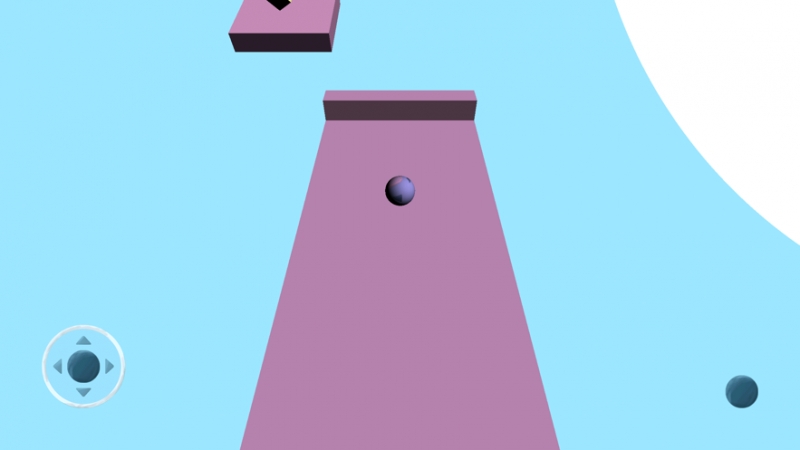
Task: Tap the up arrow on the joystick
Action: pyautogui.click(x=83, y=341)
